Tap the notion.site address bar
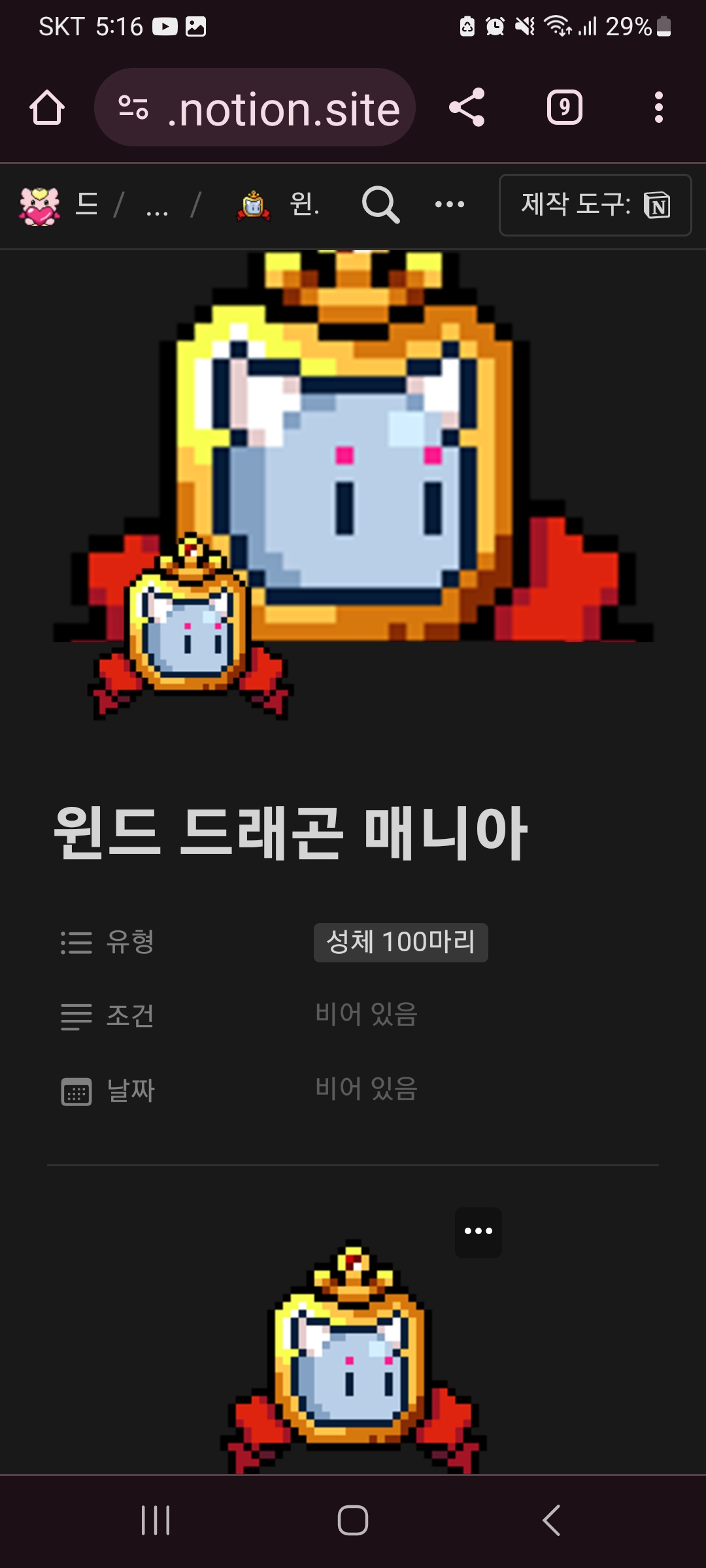The width and height of the screenshot is (706, 1568). pos(255,108)
